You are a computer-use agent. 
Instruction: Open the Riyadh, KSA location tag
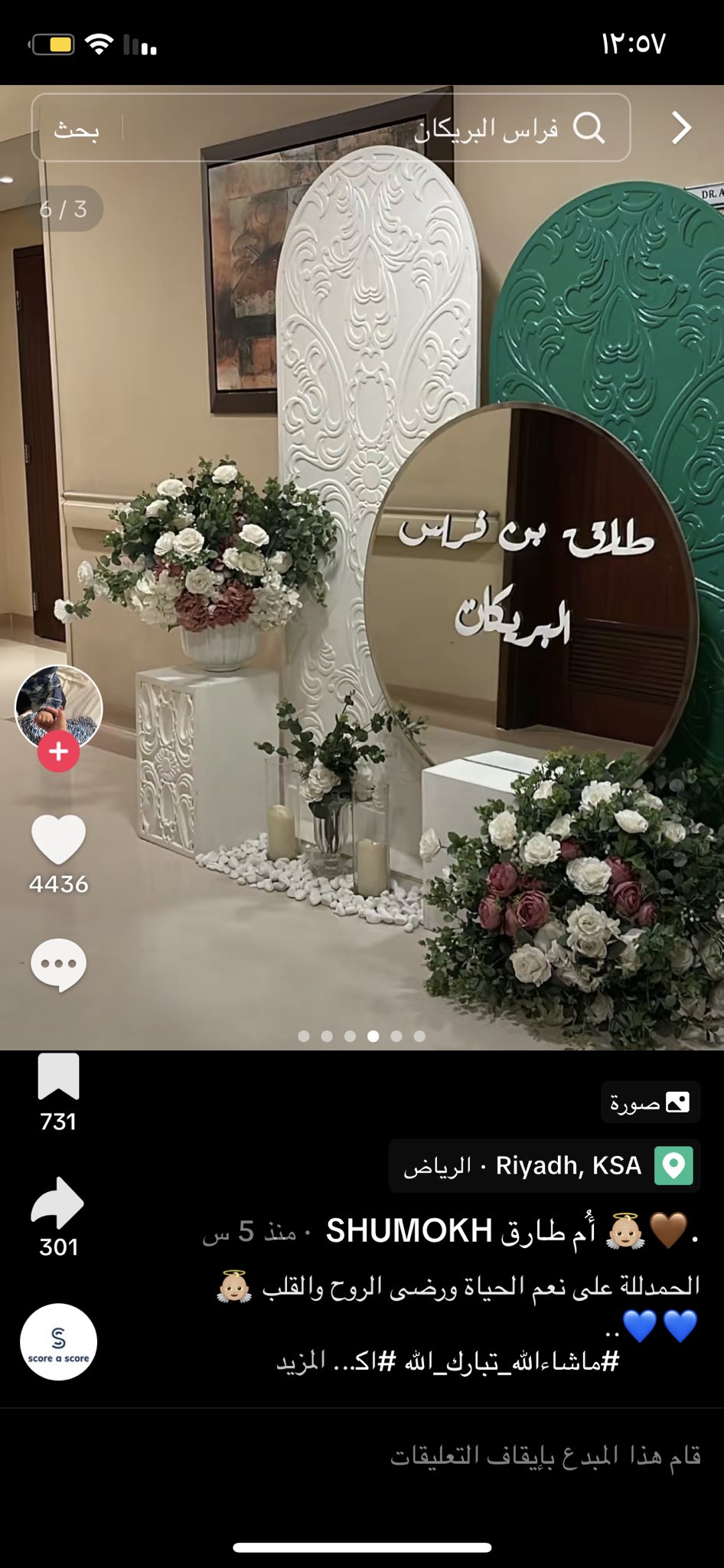[x=545, y=1165]
